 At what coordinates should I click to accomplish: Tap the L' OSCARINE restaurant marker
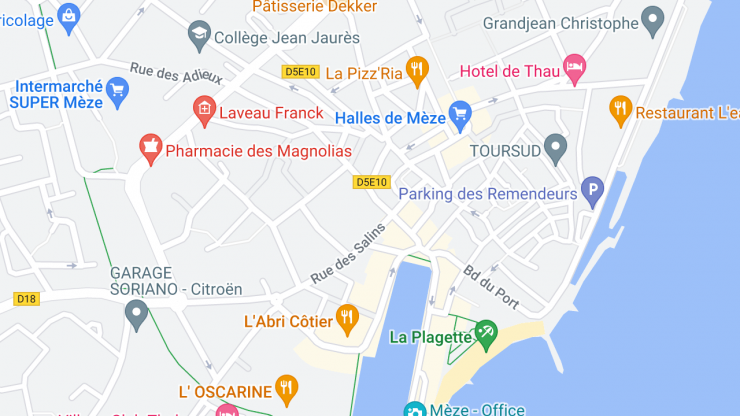[x=286, y=386]
